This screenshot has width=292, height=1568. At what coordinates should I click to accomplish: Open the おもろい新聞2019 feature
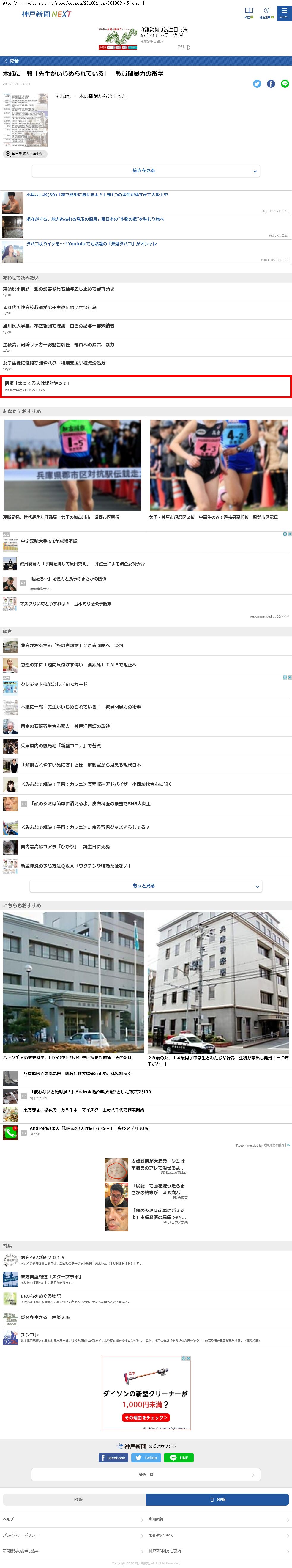coord(42,1257)
